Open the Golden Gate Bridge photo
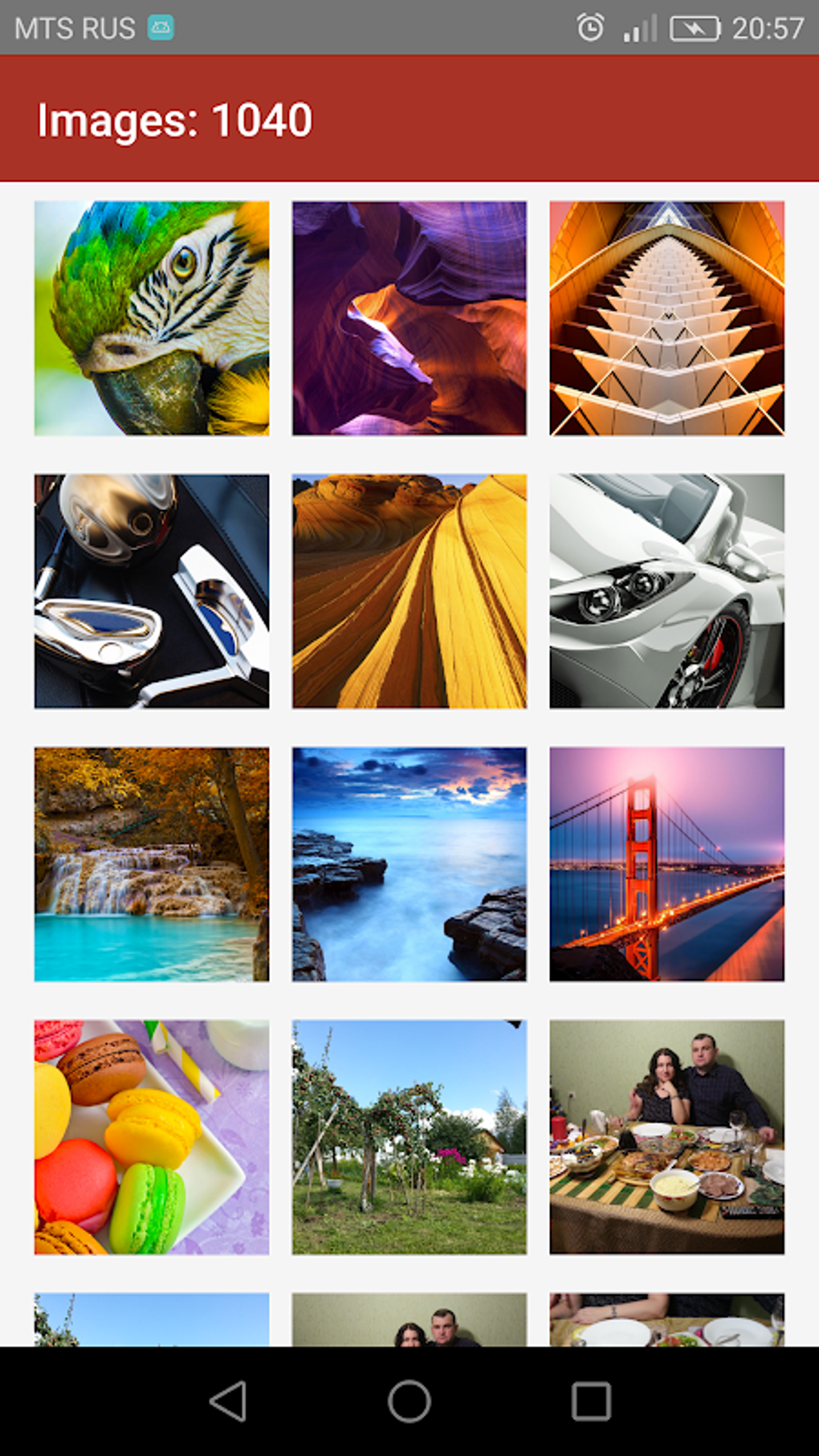 point(666,864)
